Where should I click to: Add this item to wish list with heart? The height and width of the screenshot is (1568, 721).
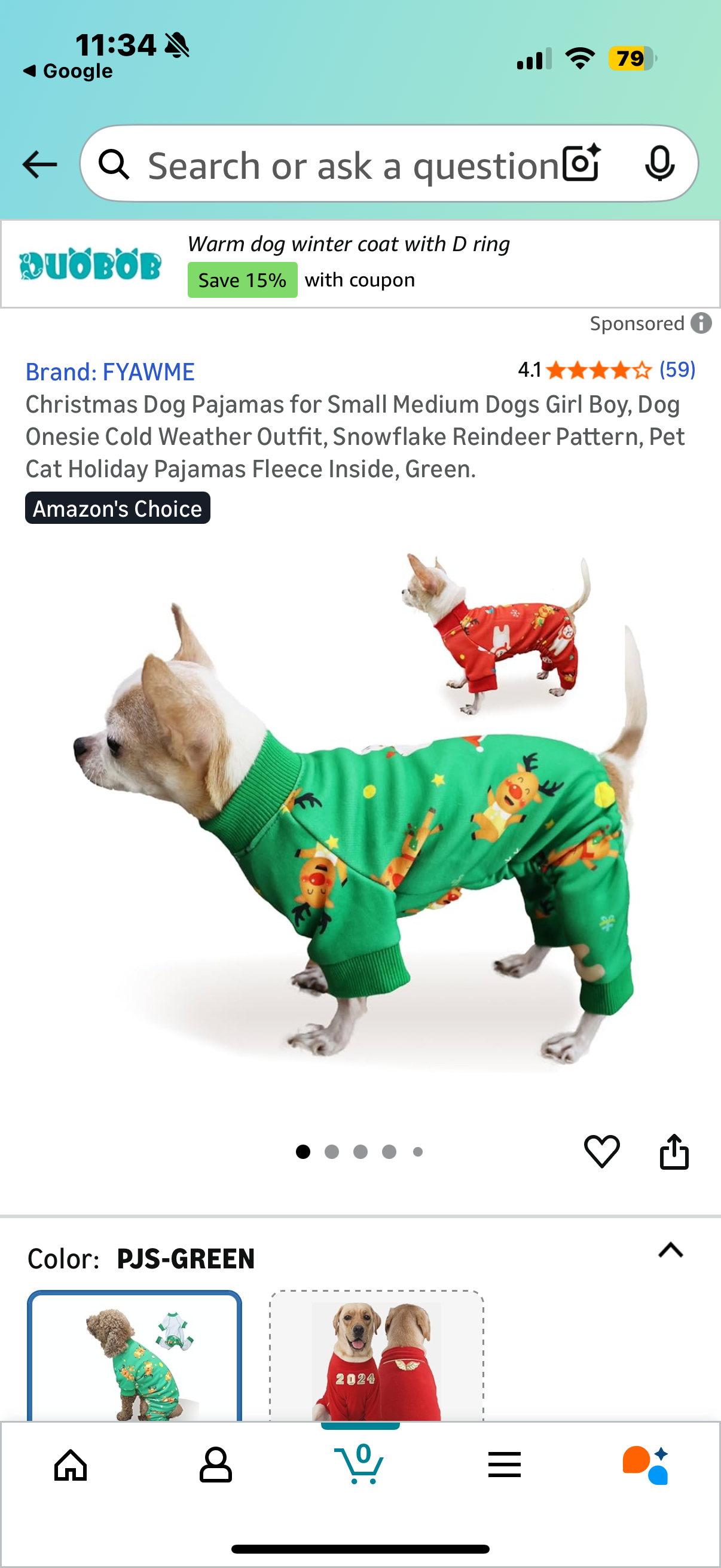(601, 1151)
